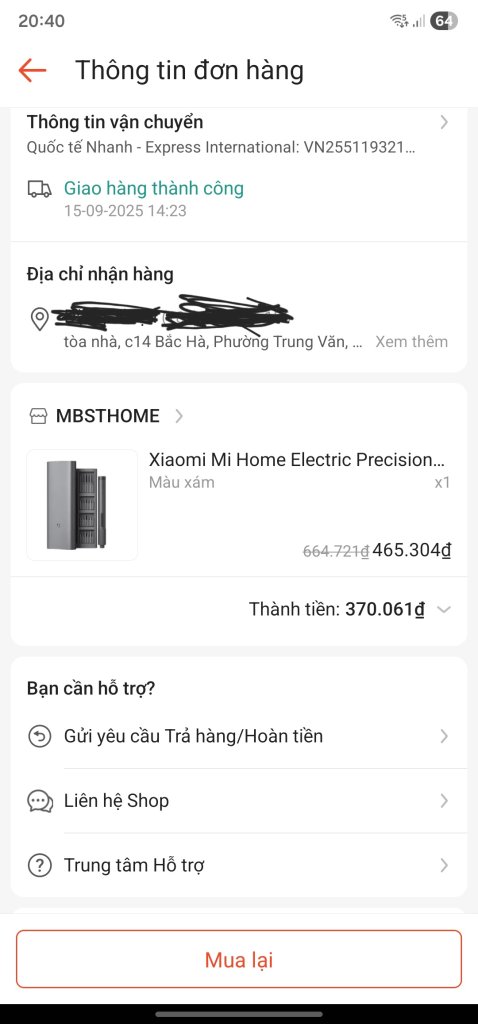This screenshot has width=478, height=1024.
Task: Tap Xem thêm to show full address
Action: coord(411,342)
